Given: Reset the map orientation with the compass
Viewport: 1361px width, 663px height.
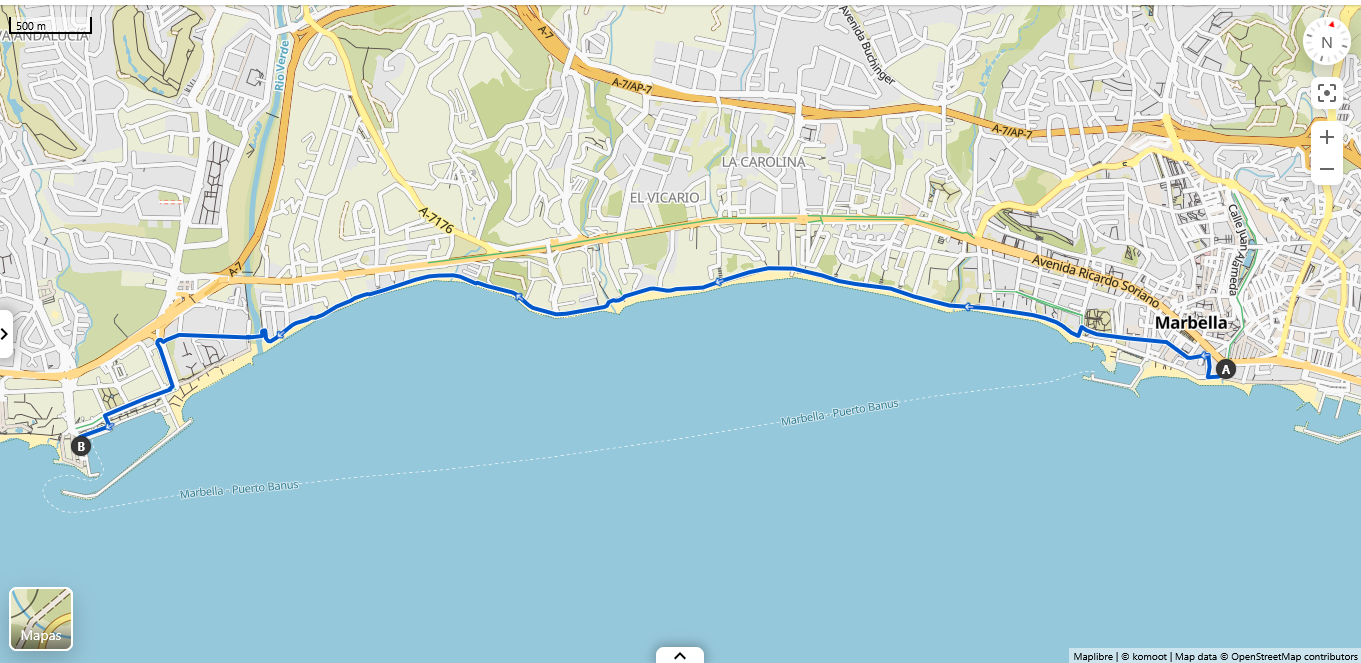Looking at the screenshot, I should (1326, 42).
